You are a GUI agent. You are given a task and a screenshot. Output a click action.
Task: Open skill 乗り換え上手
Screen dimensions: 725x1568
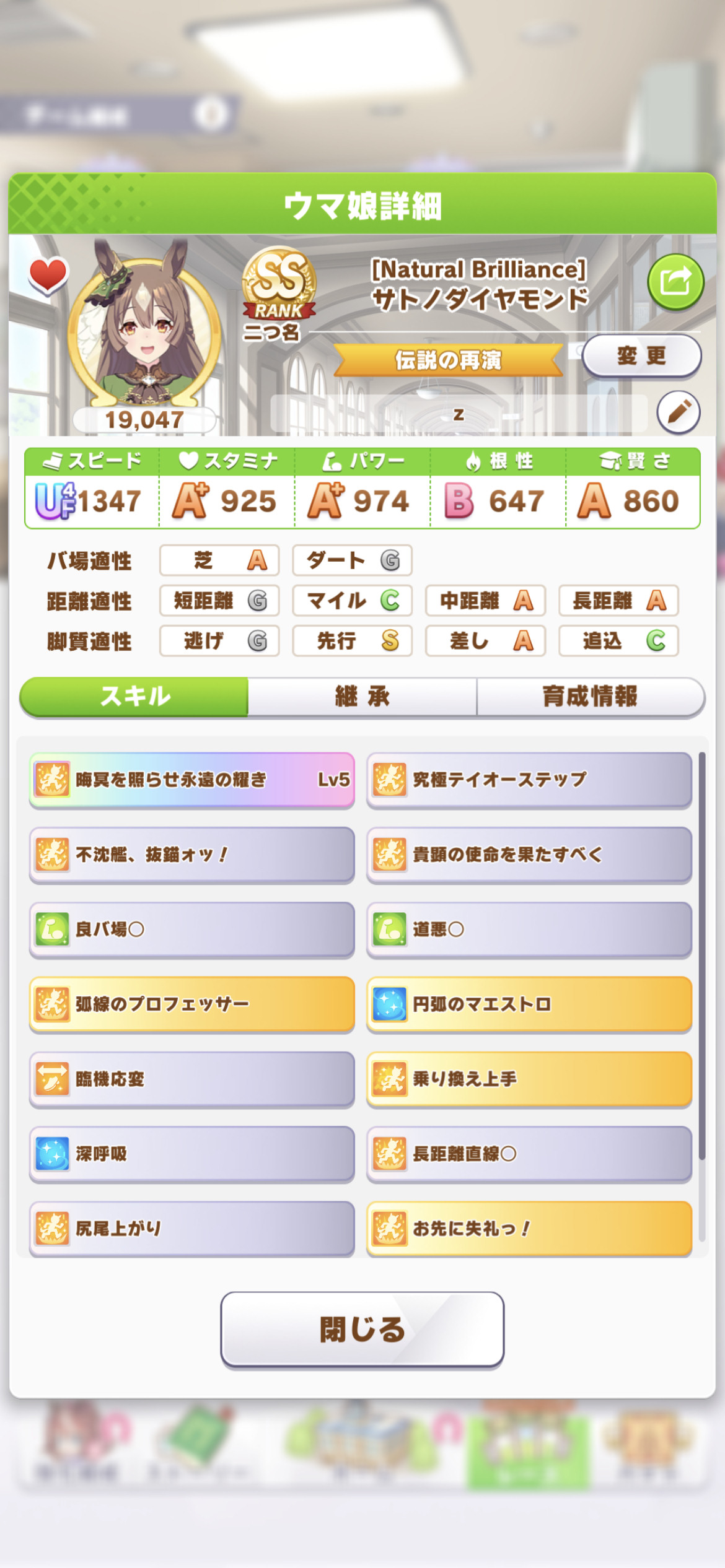pos(529,1079)
